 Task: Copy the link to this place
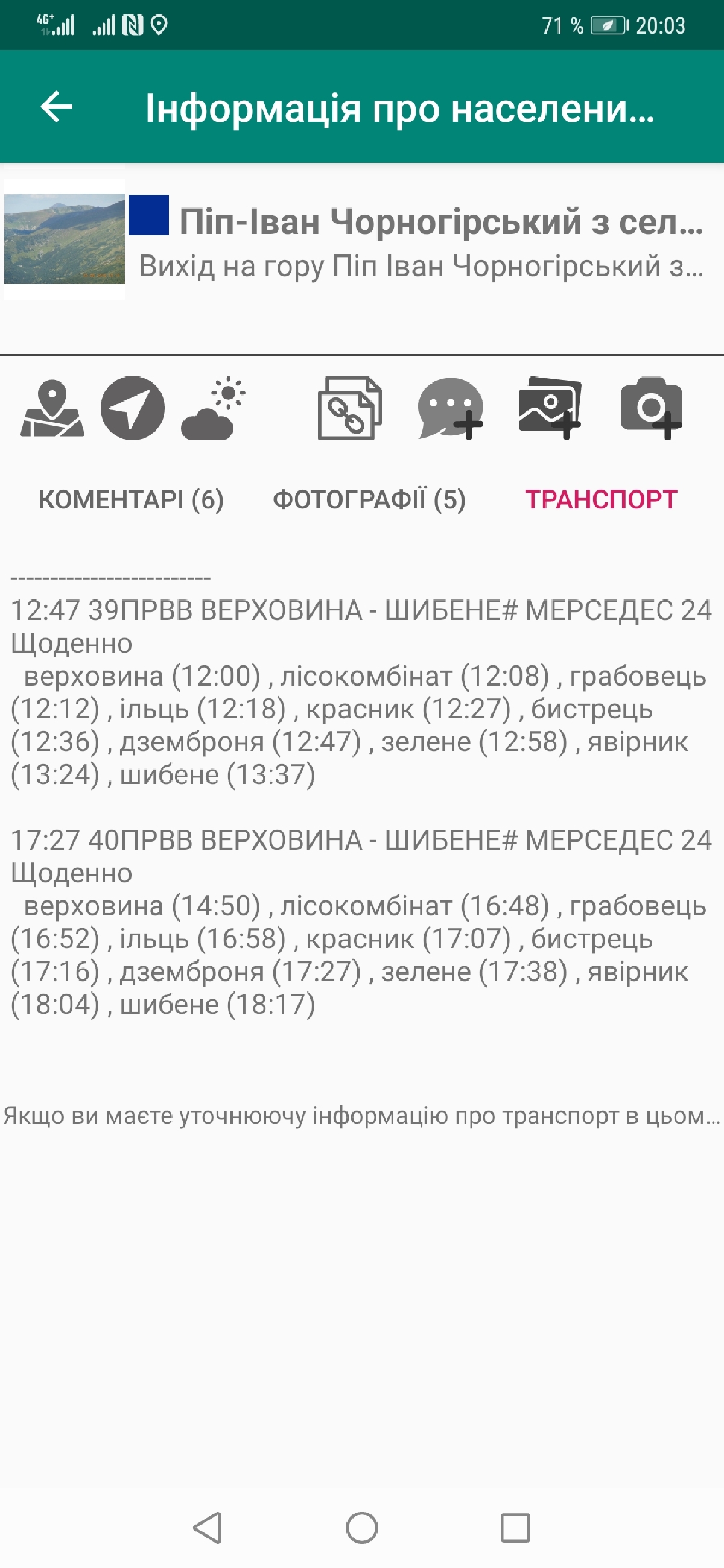pos(349,408)
